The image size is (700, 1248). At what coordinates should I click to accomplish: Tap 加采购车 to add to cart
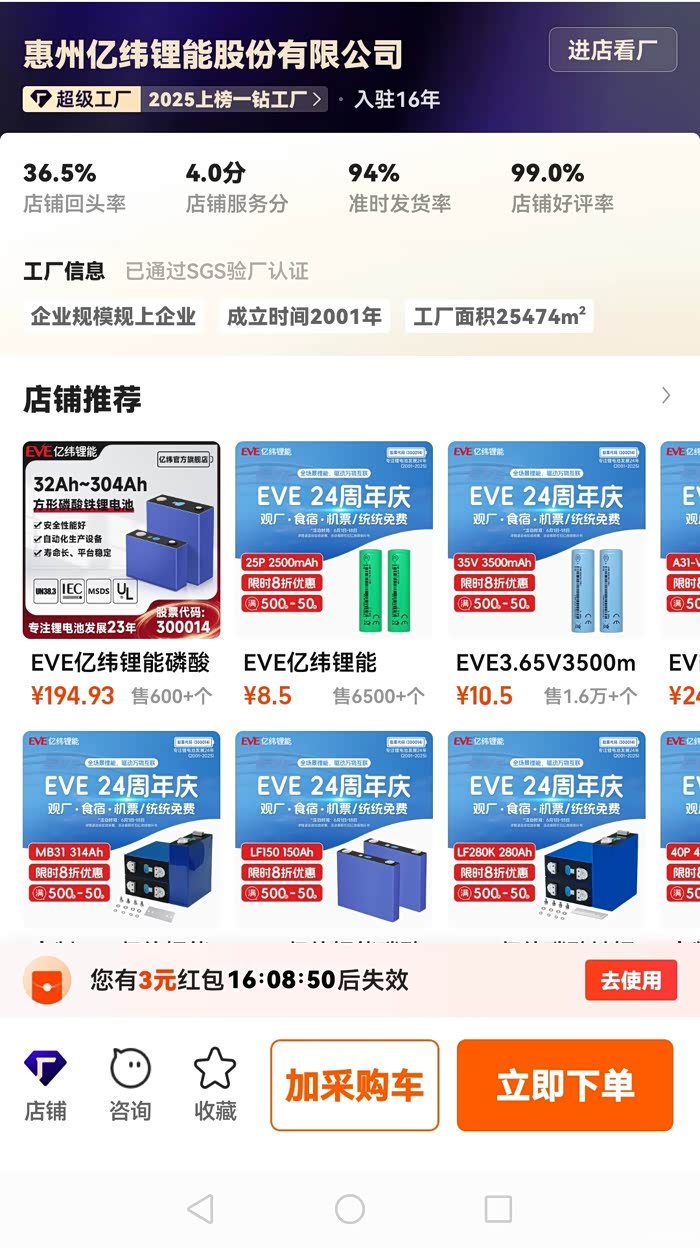point(354,1085)
